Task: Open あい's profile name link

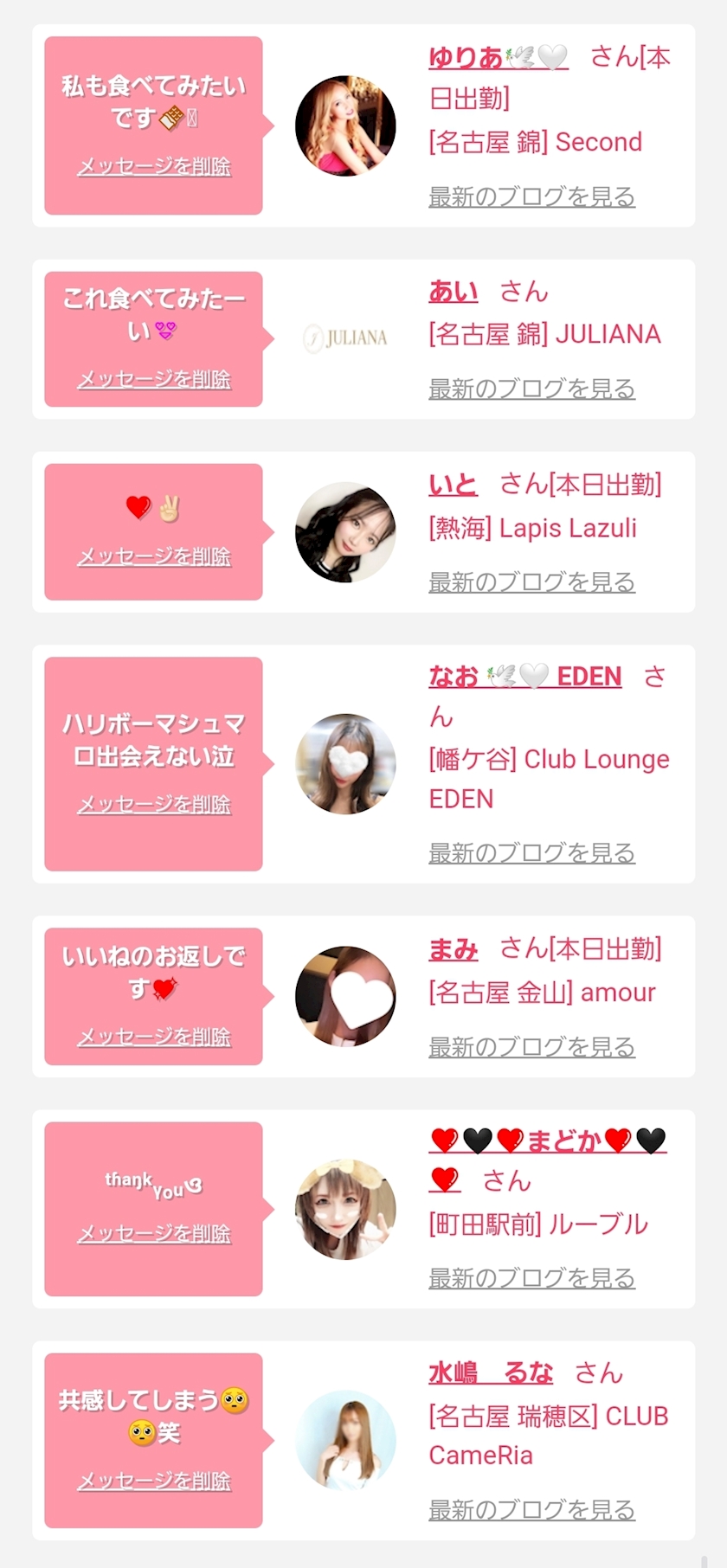Action: point(453,292)
